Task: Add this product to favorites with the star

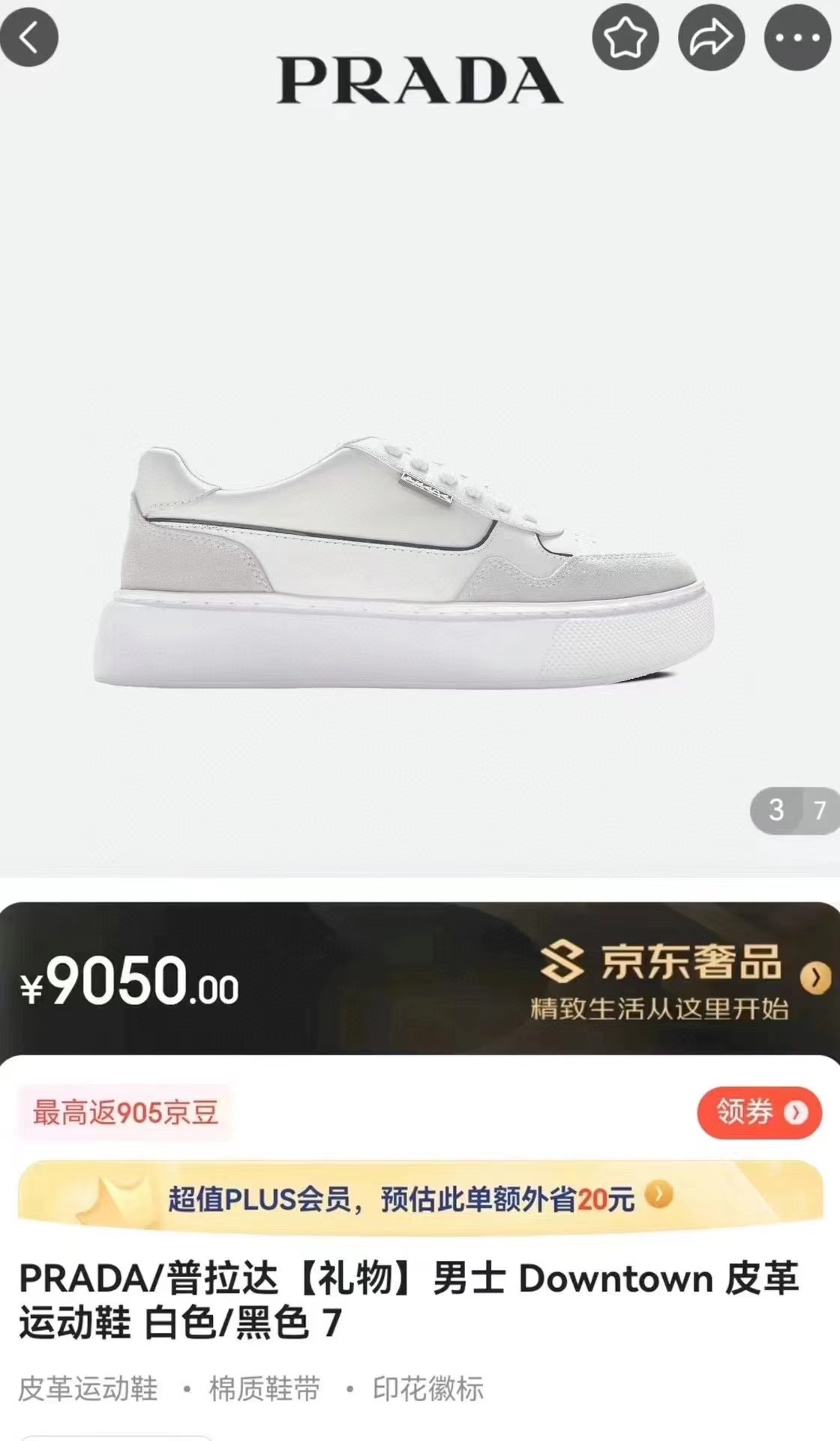Action: (x=625, y=38)
